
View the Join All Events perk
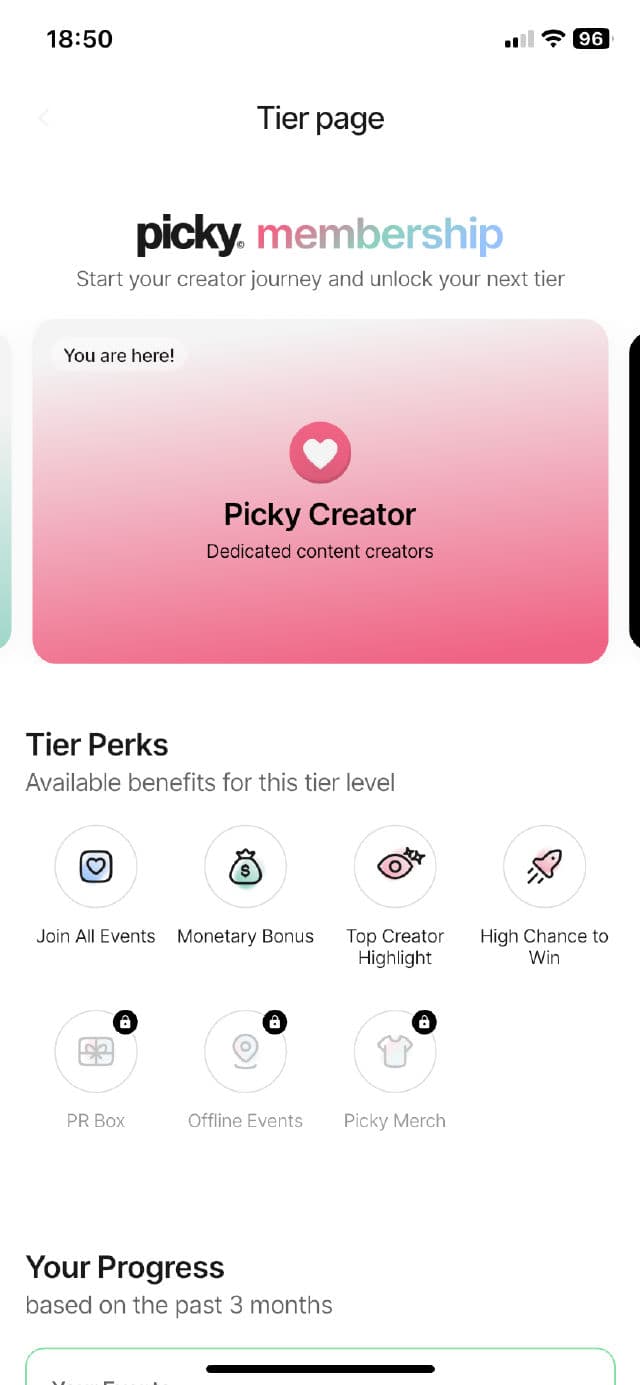[x=96, y=867]
